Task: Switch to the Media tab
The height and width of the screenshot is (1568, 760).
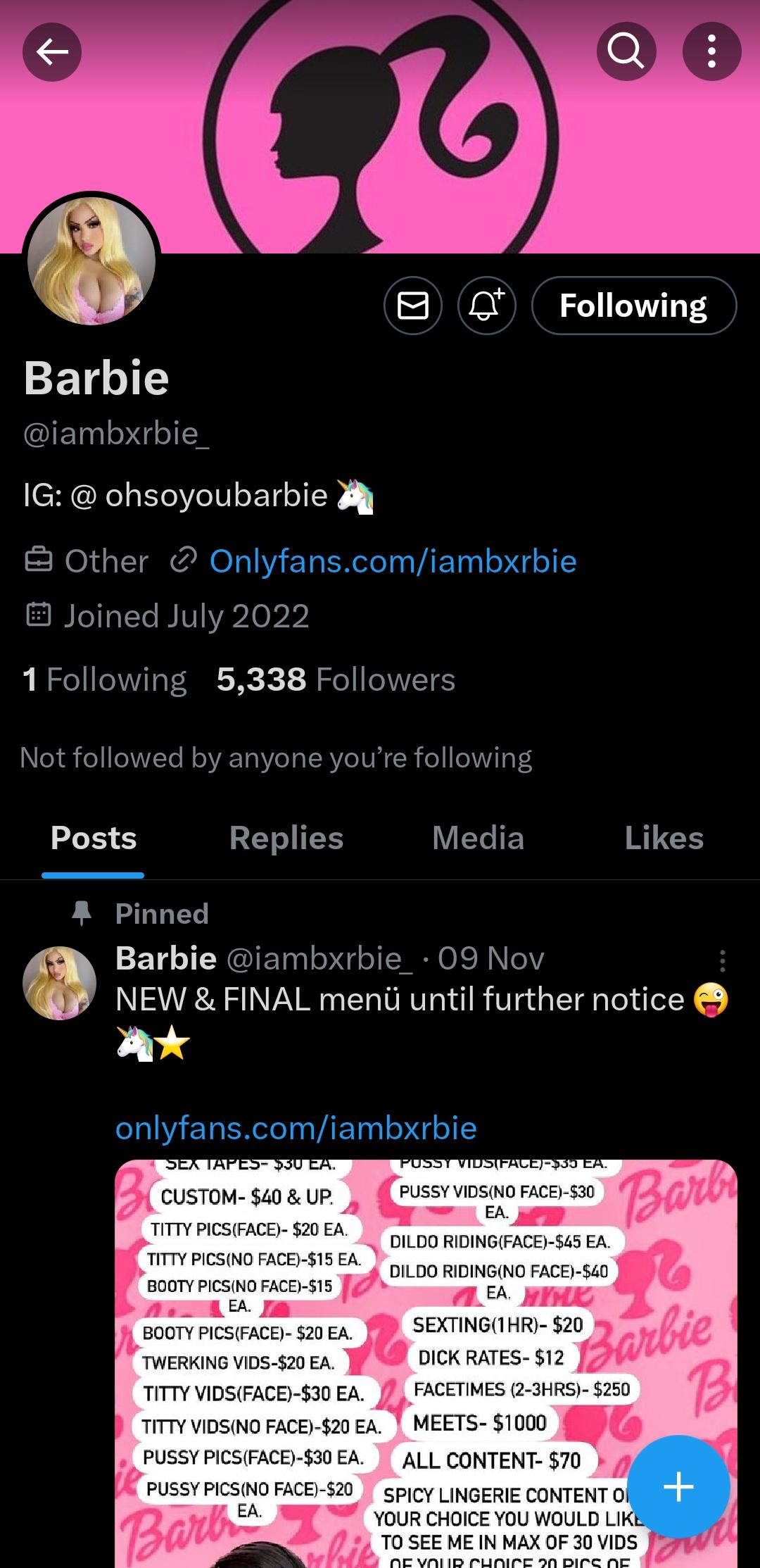Action: [477, 838]
